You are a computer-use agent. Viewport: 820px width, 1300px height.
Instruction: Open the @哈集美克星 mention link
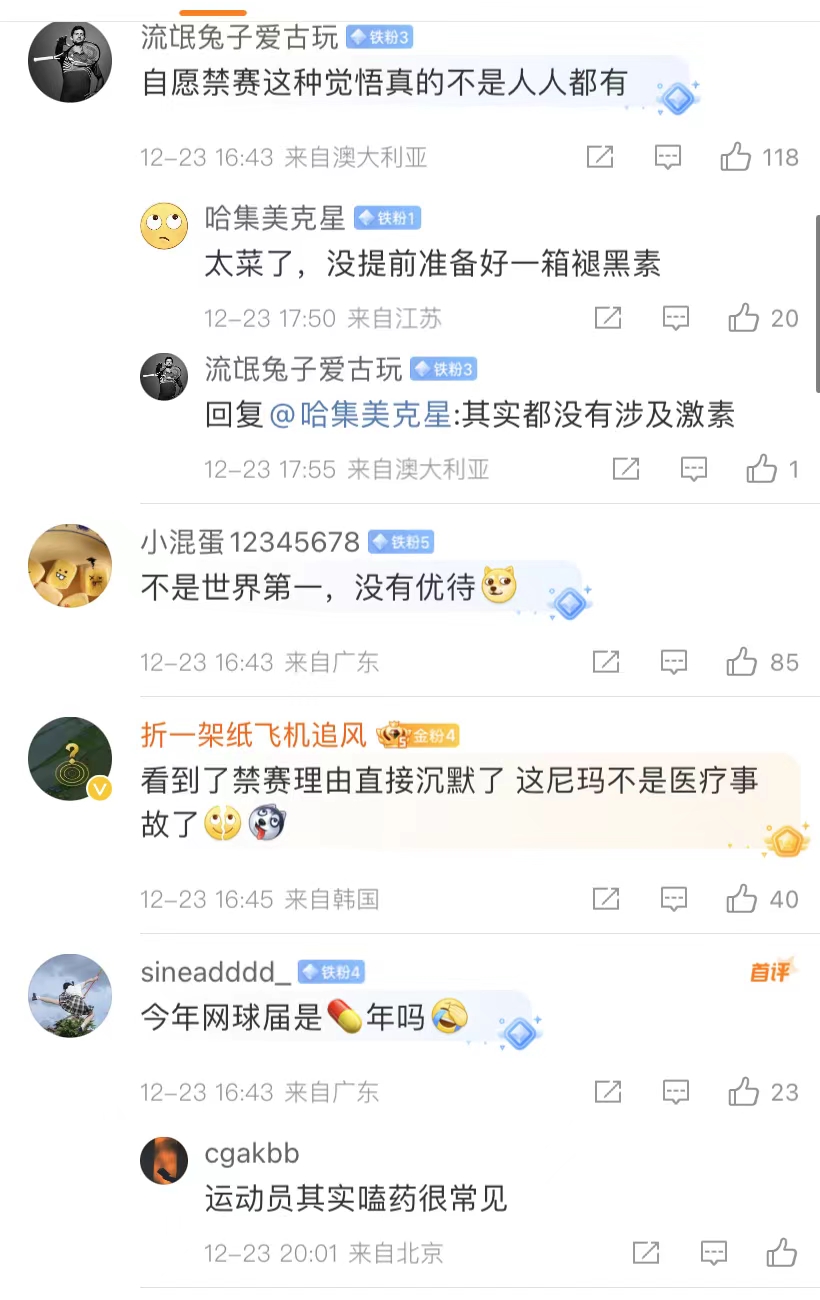point(360,415)
